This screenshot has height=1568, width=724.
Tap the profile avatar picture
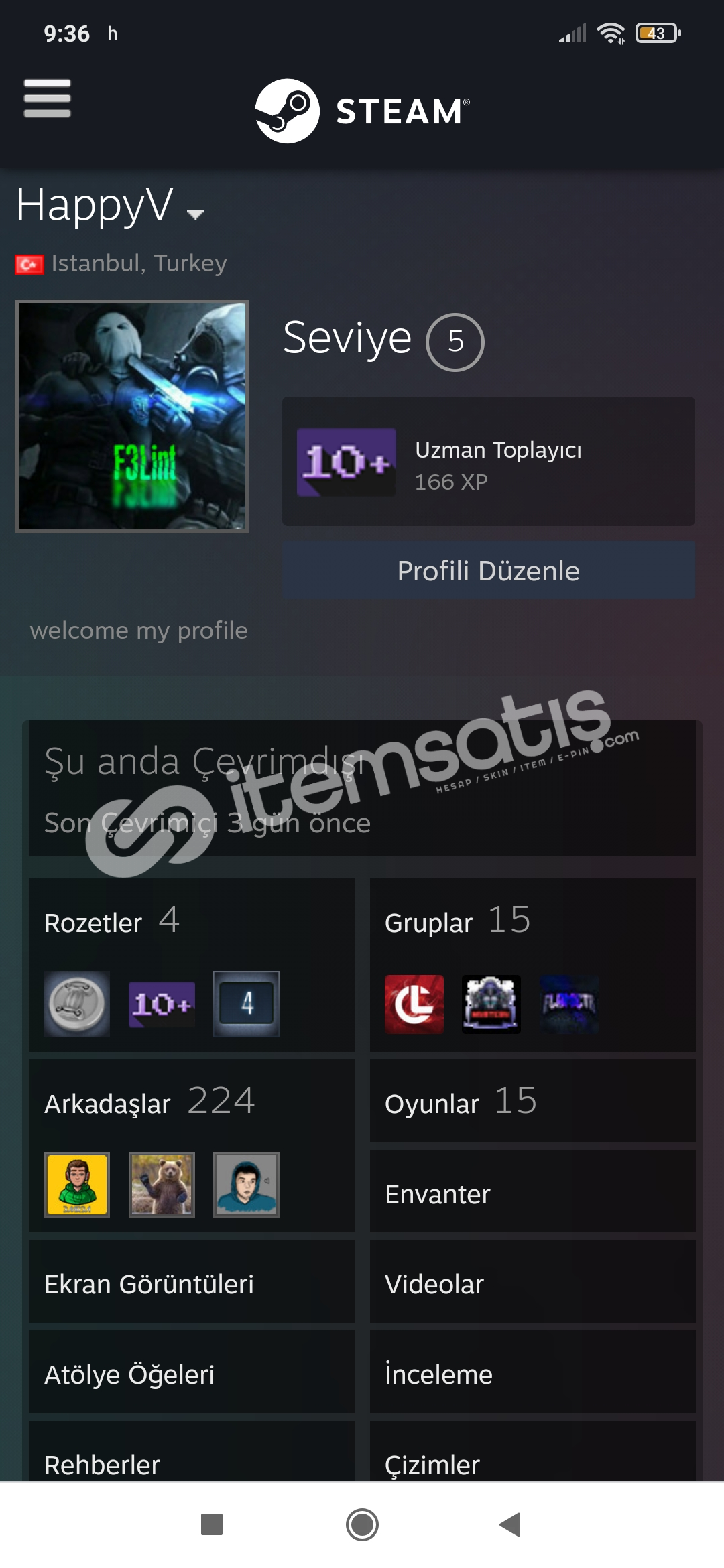(132, 416)
